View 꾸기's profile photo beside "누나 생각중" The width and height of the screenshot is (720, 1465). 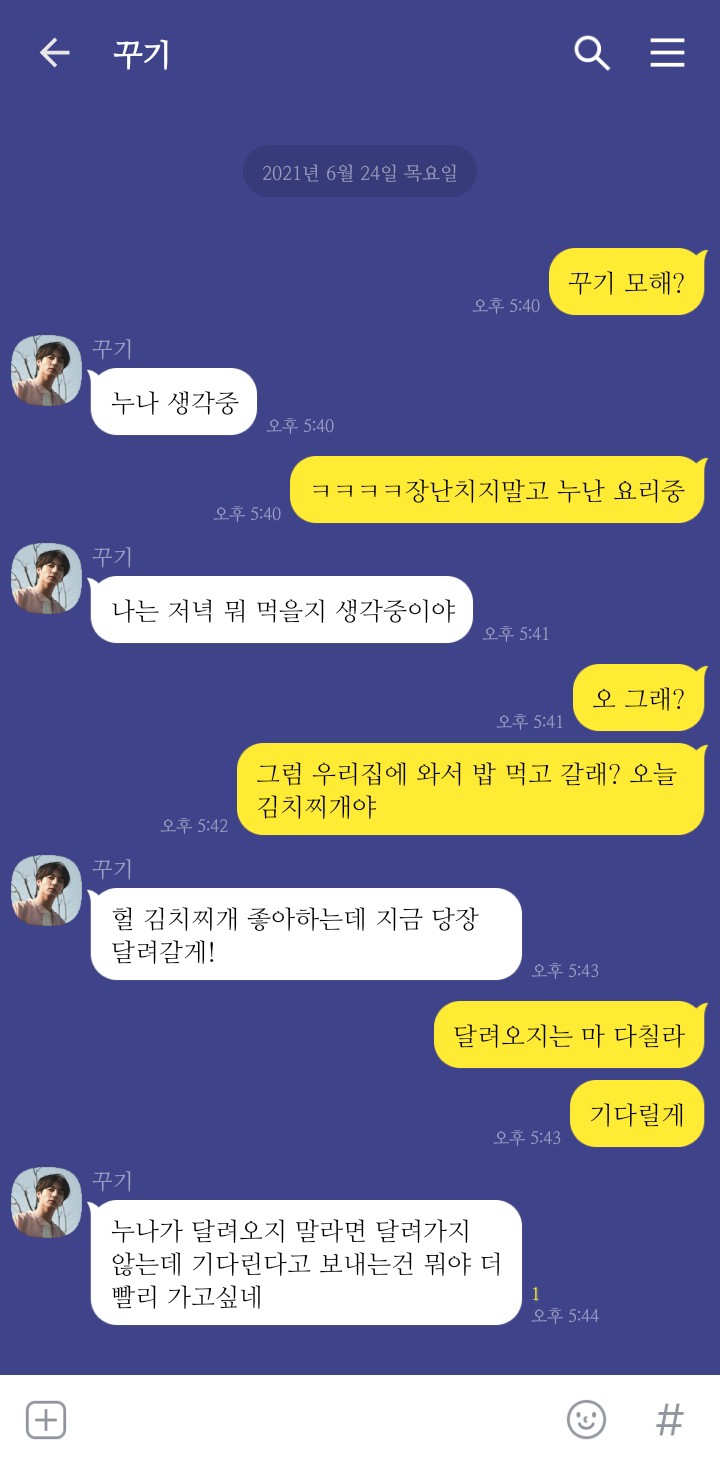pos(46,371)
